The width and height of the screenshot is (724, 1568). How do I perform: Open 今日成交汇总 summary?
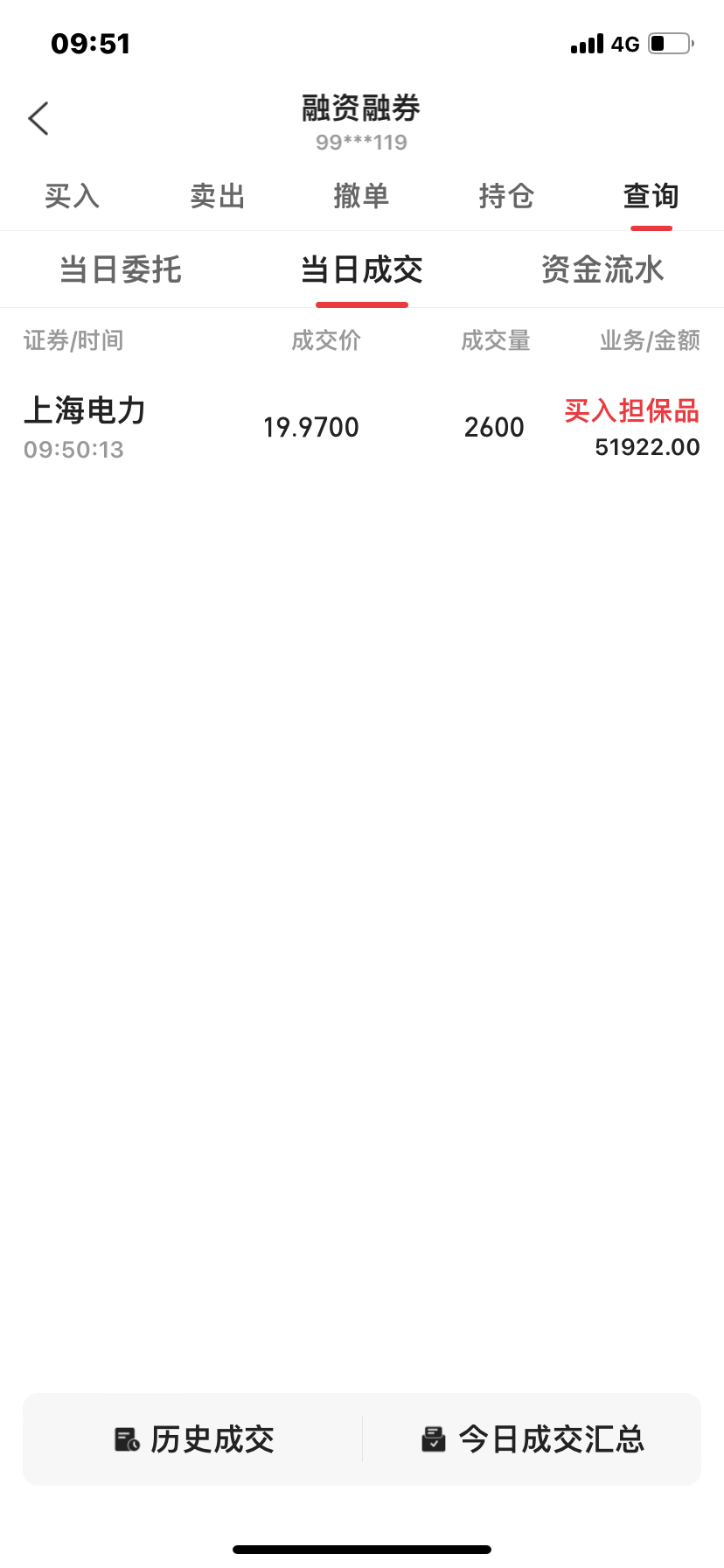tap(533, 1439)
